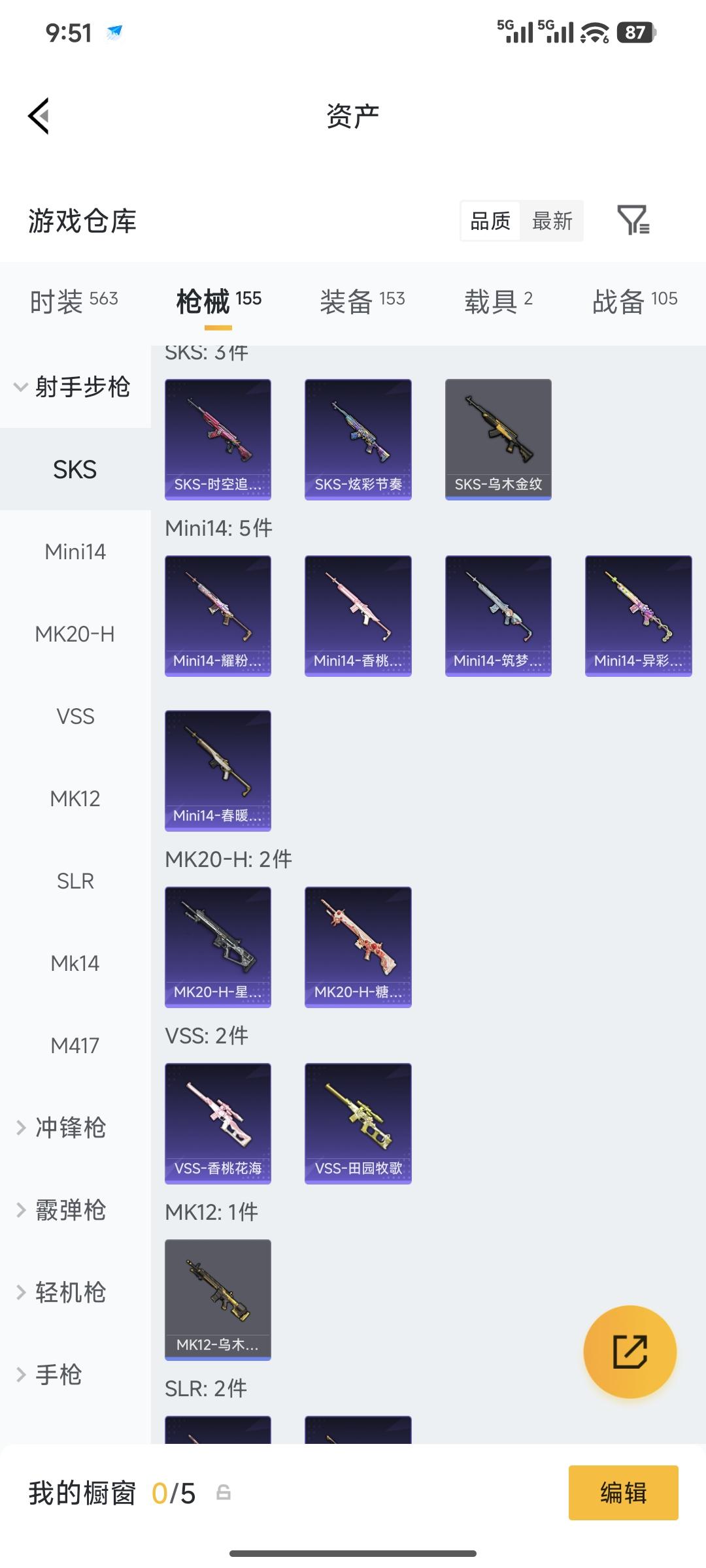This screenshot has height=1568, width=706.
Task: Open the SKS-乌木金纹 skin
Action: tap(498, 439)
